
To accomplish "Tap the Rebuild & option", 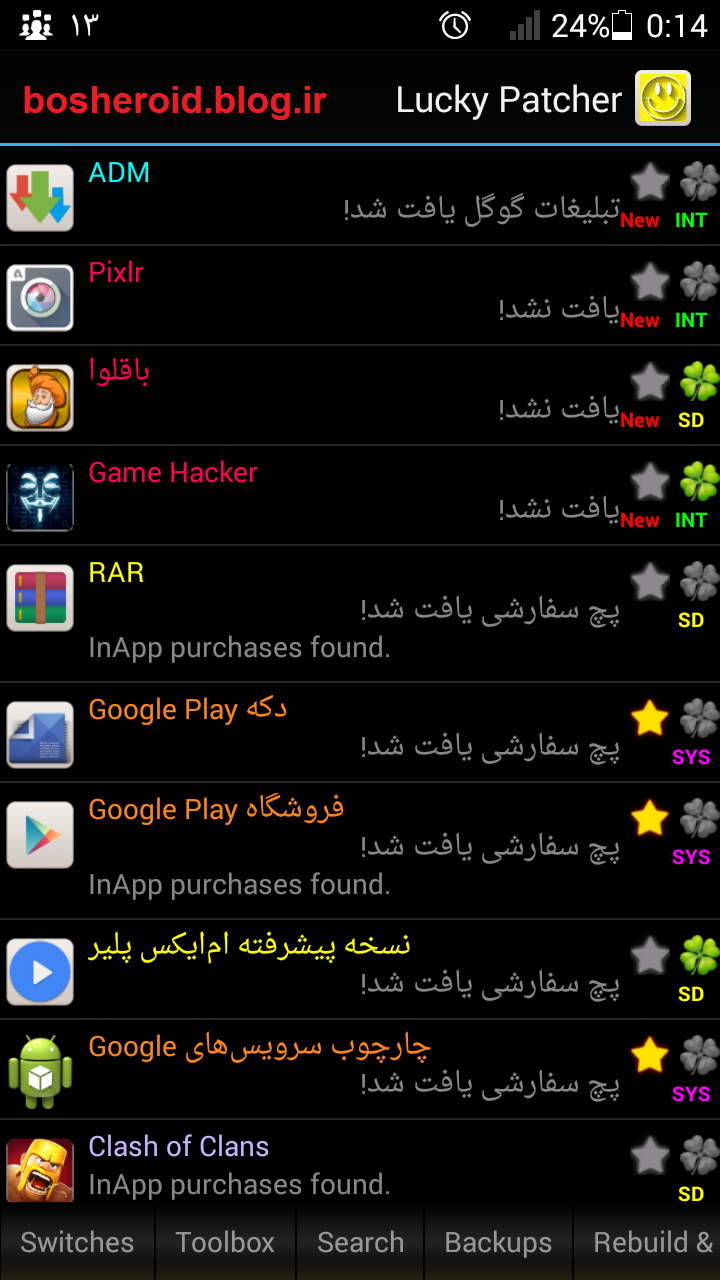I will pyautogui.click(x=648, y=1243).
